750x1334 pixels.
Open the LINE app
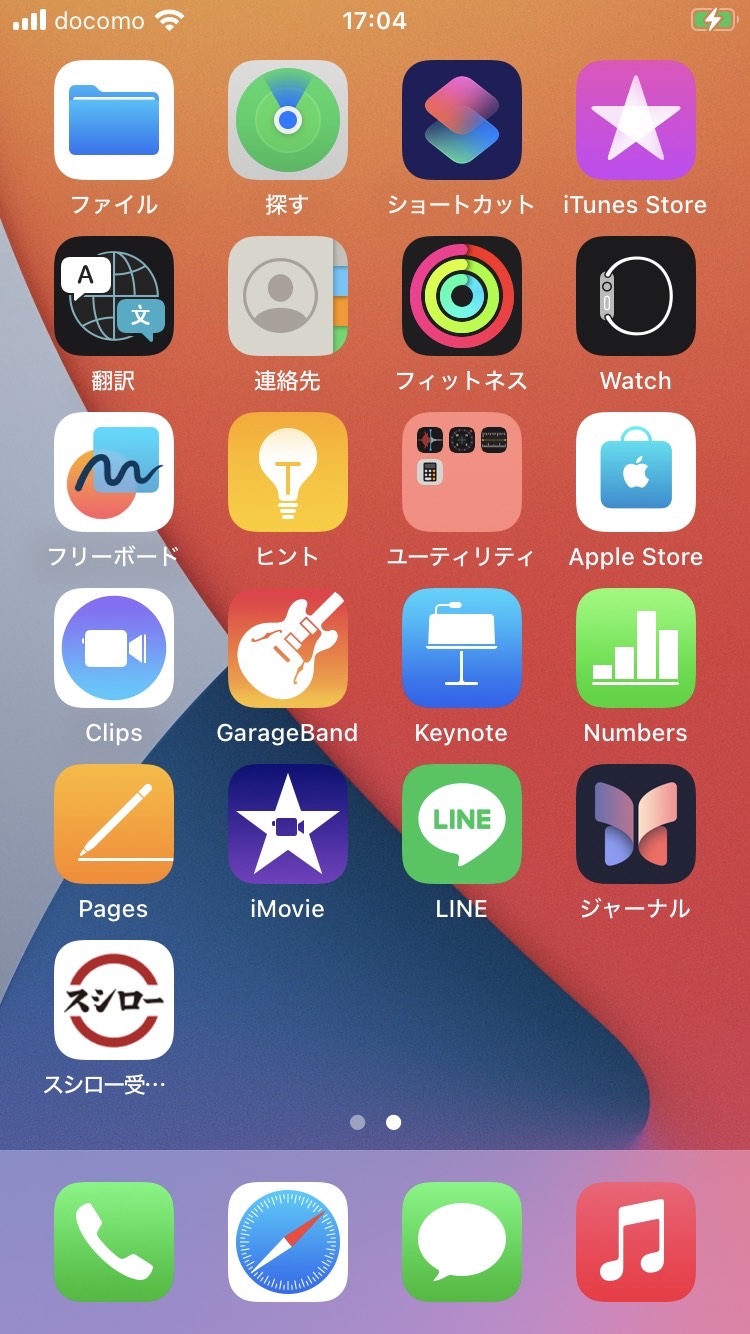coord(461,824)
